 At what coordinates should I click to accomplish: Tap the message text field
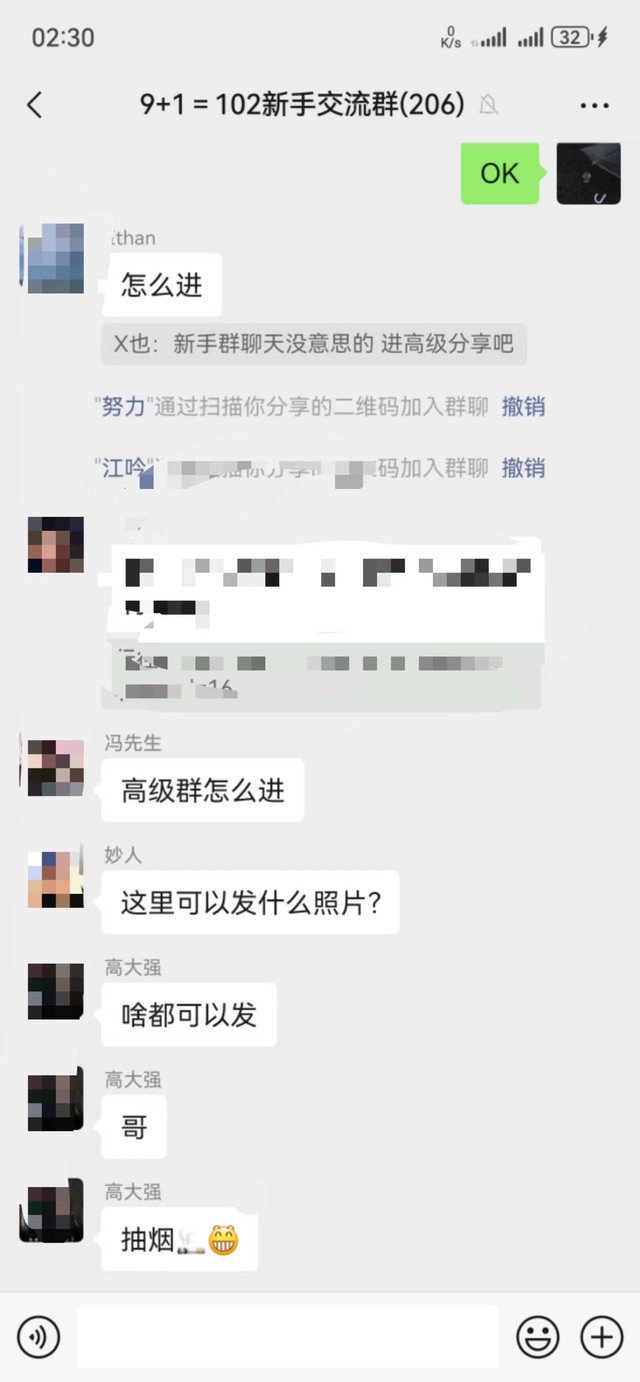point(288,1337)
